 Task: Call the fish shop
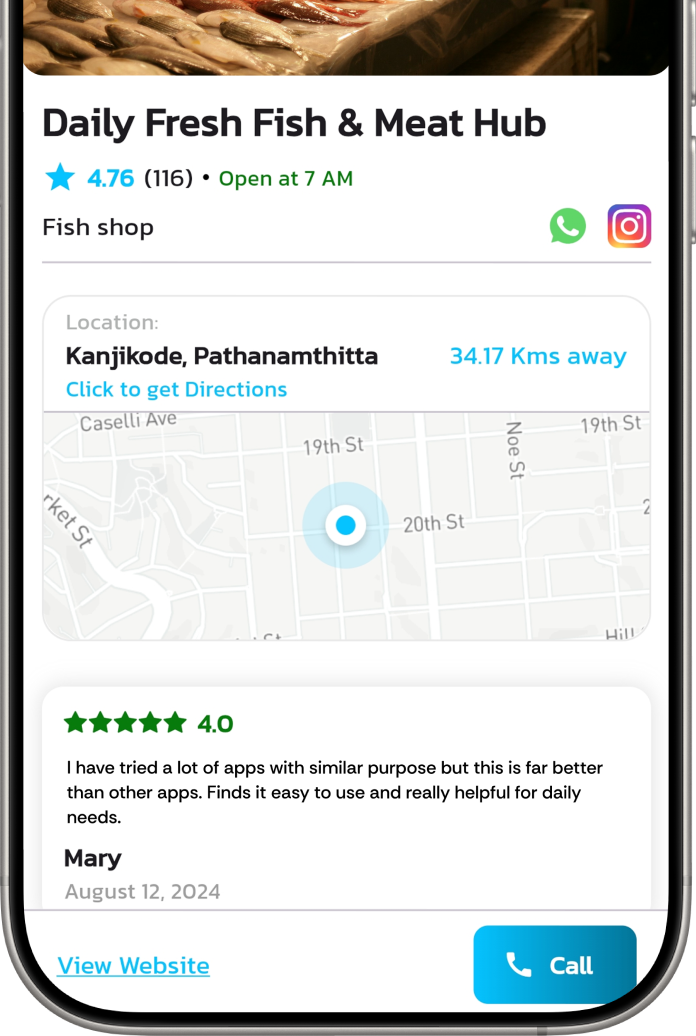coord(554,965)
